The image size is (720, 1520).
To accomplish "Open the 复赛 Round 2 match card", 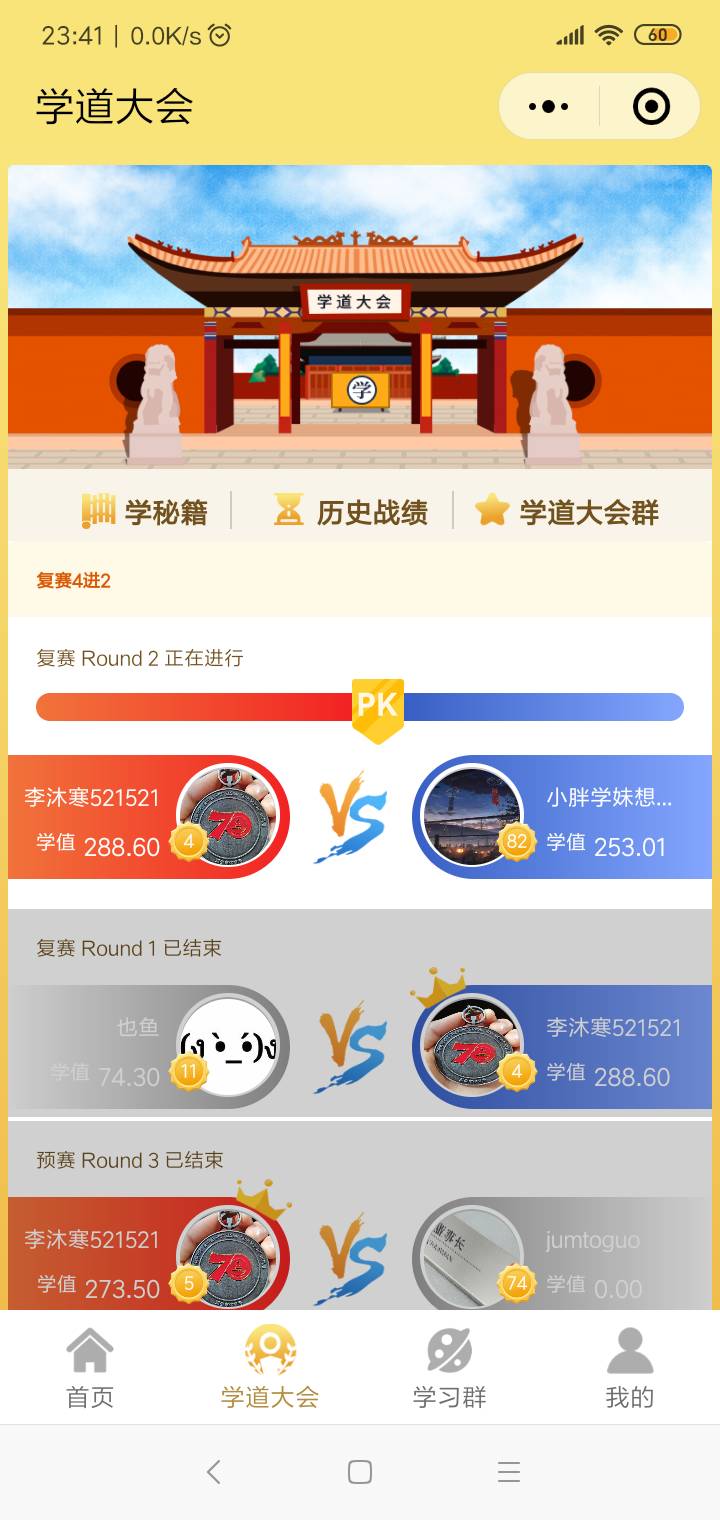I will pyautogui.click(x=360, y=817).
